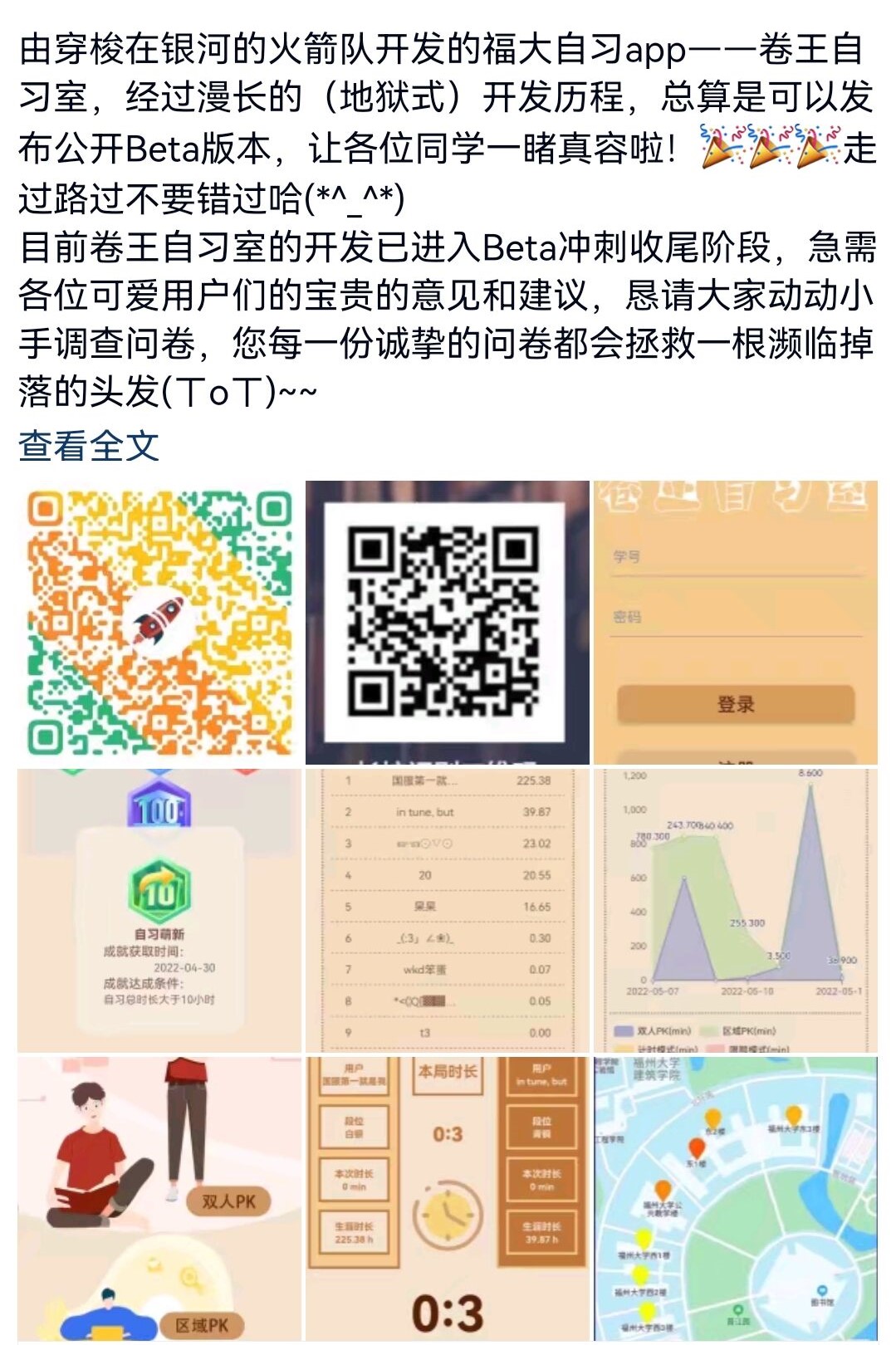Viewport: 896px width, 1345px height.
Task: View the ranking list picture
Action: click(x=447, y=910)
